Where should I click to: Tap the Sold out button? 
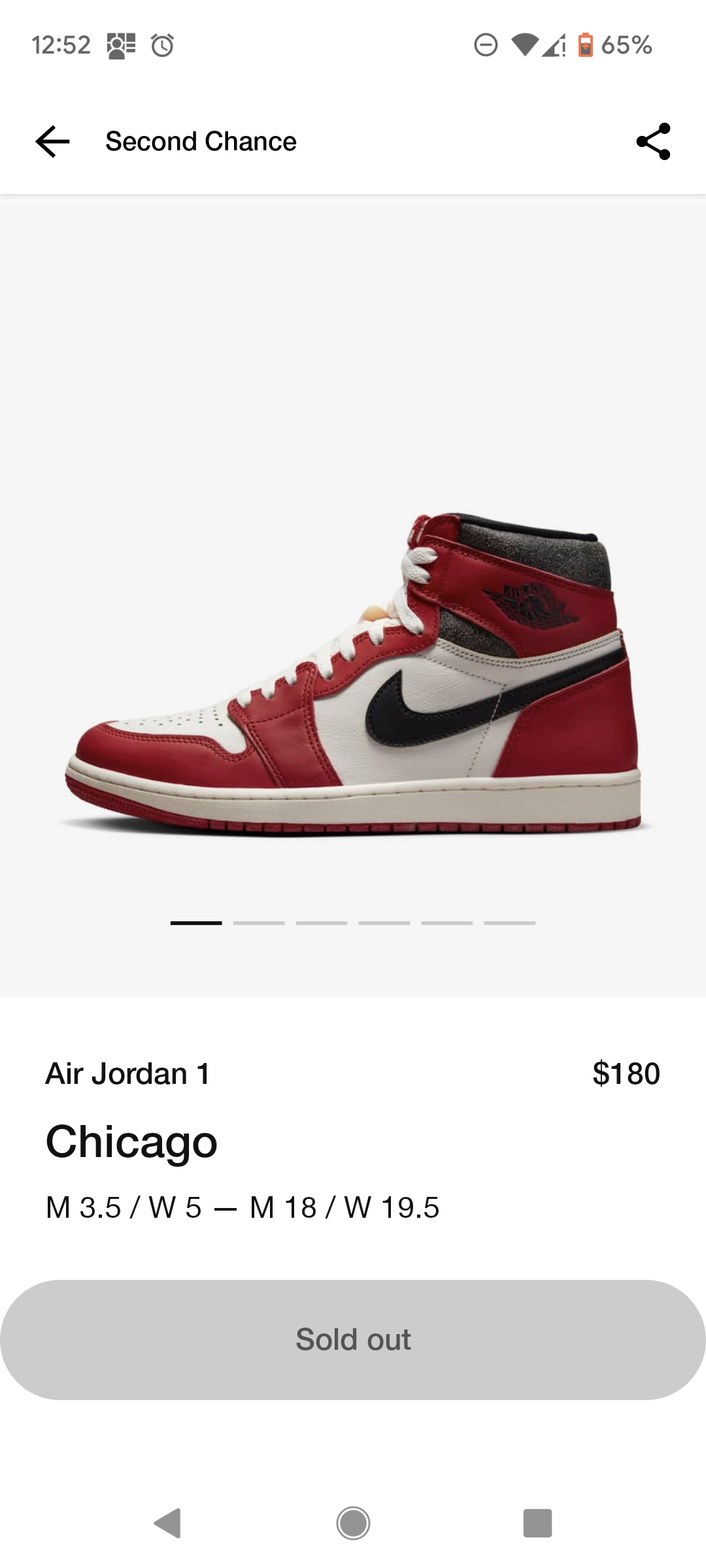[x=353, y=1339]
